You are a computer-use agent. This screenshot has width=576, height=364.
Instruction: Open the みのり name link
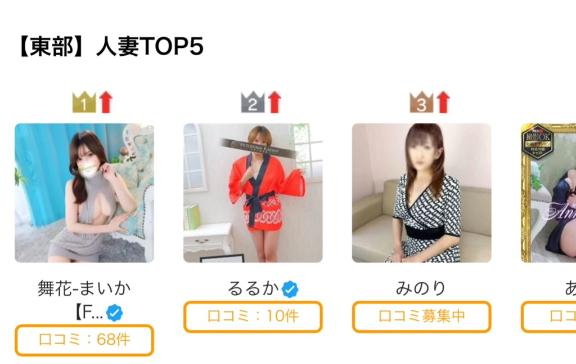click(x=421, y=288)
